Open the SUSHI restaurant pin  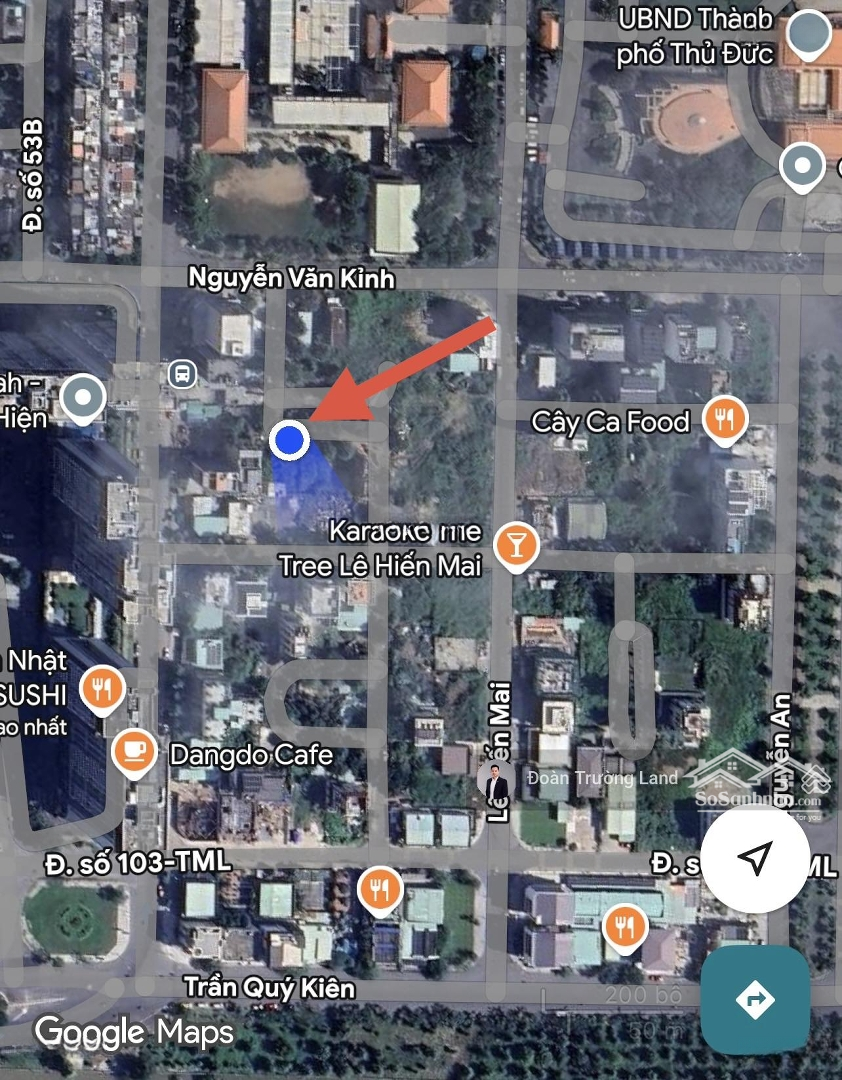tap(101, 688)
